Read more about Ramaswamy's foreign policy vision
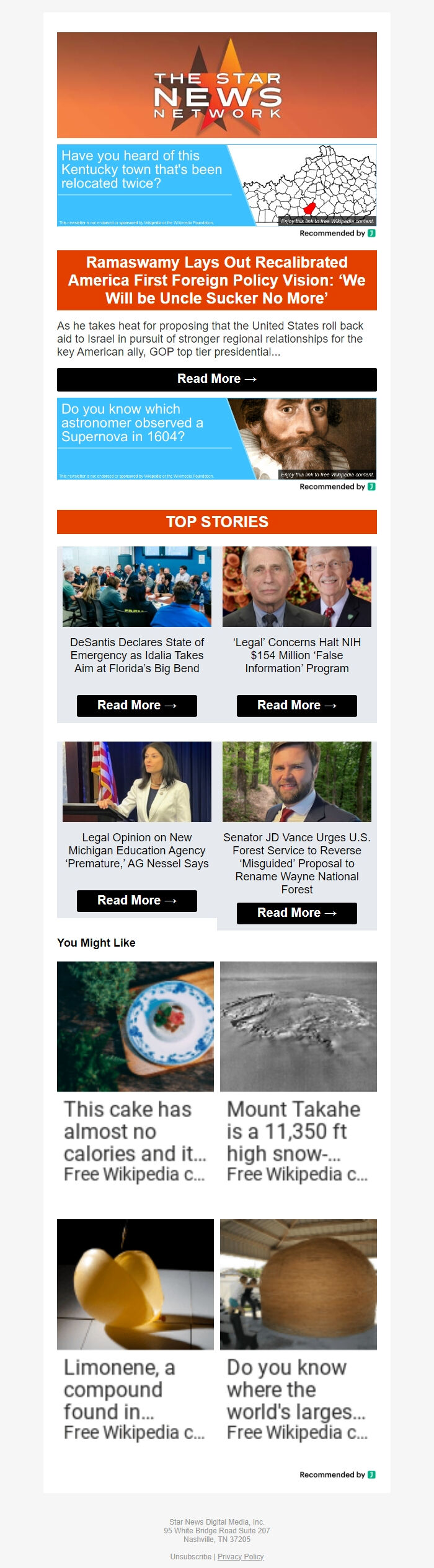Viewport: 434px width, 1568px height. click(216, 379)
